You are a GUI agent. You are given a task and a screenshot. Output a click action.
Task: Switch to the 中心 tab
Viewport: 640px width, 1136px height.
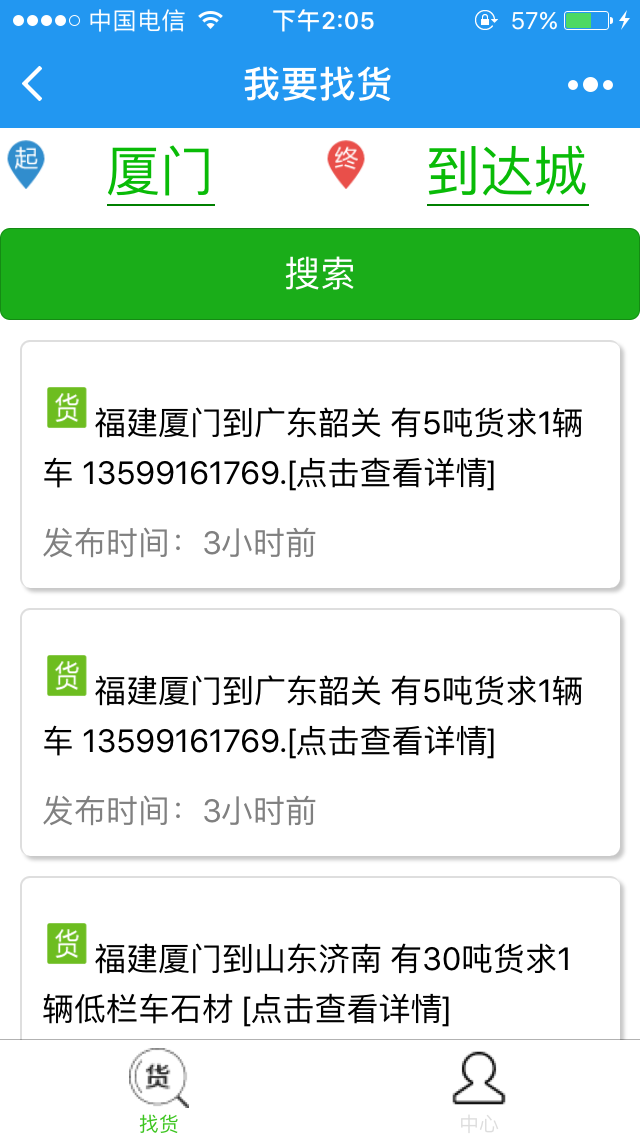click(x=479, y=1089)
